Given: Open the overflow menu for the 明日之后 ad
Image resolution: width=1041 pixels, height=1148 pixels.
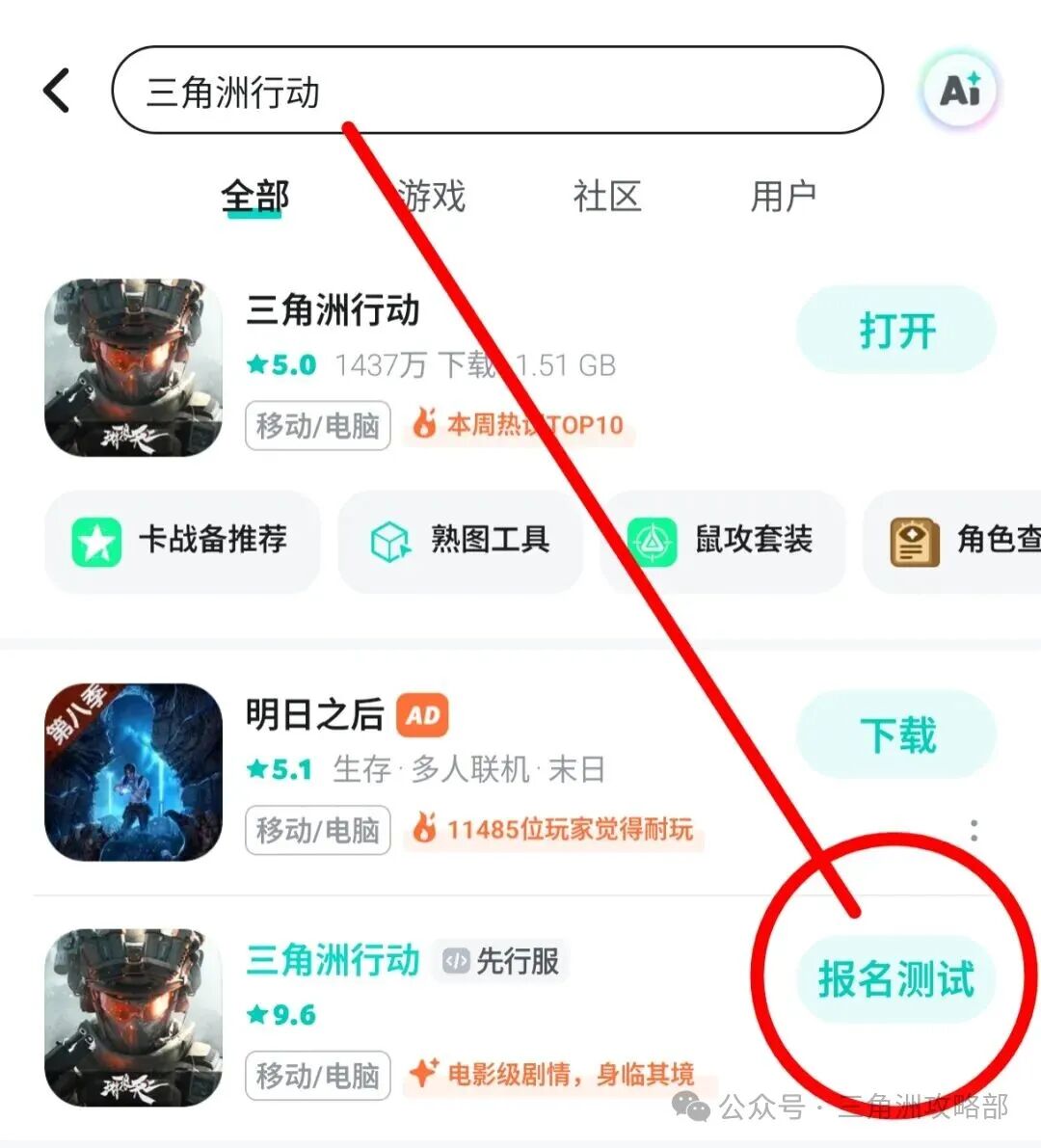Looking at the screenshot, I should [x=974, y=830].
